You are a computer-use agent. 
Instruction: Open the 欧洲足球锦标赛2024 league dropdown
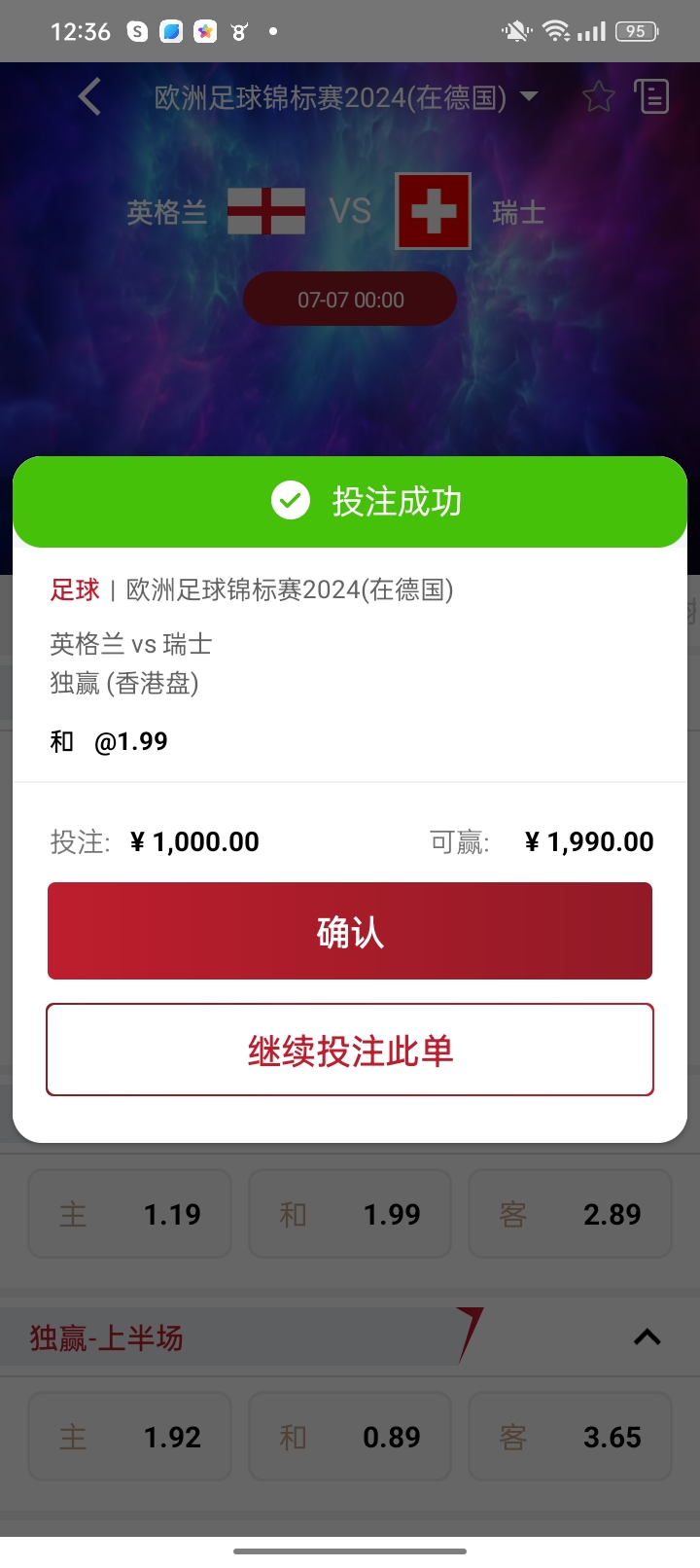[x=346, y=97]
